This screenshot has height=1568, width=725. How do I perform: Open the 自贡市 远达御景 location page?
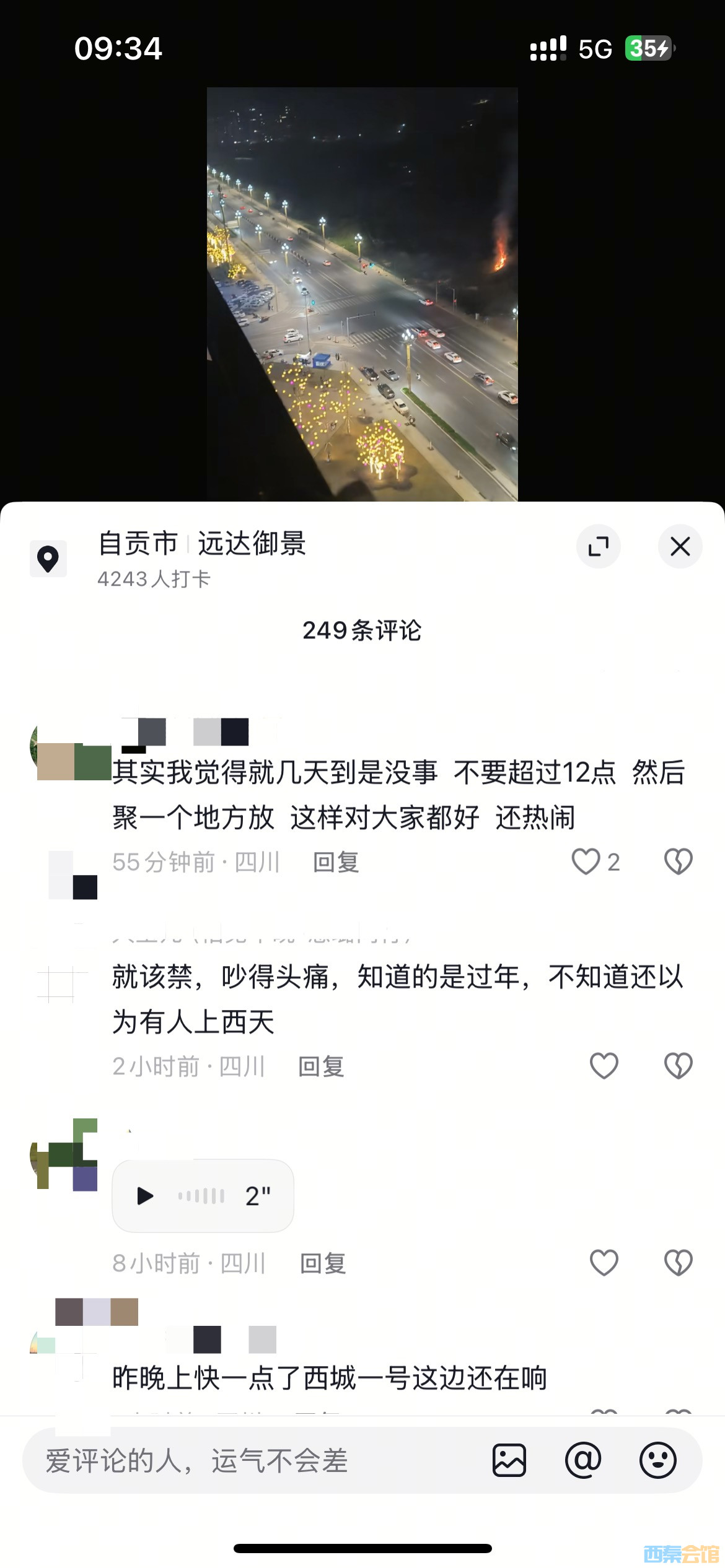coord(201,545)
